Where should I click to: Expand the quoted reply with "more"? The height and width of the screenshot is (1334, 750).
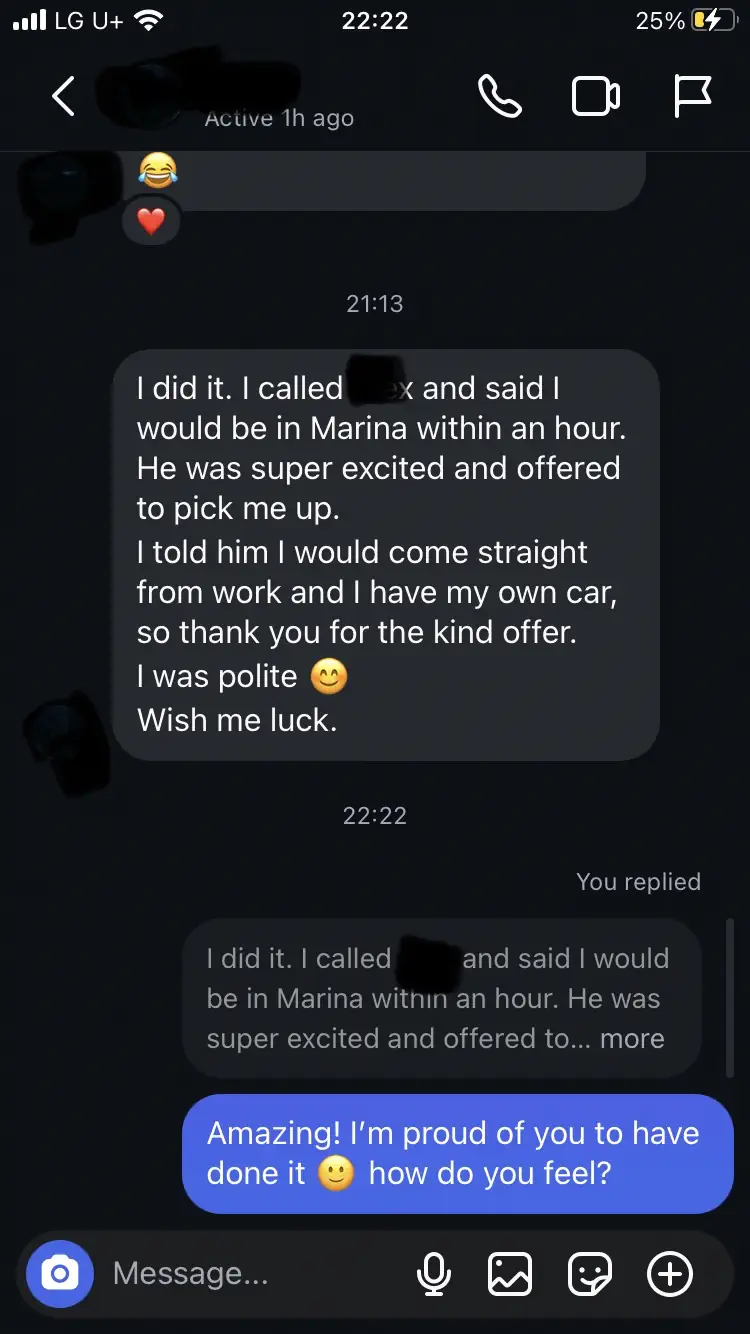point(632,1038)
